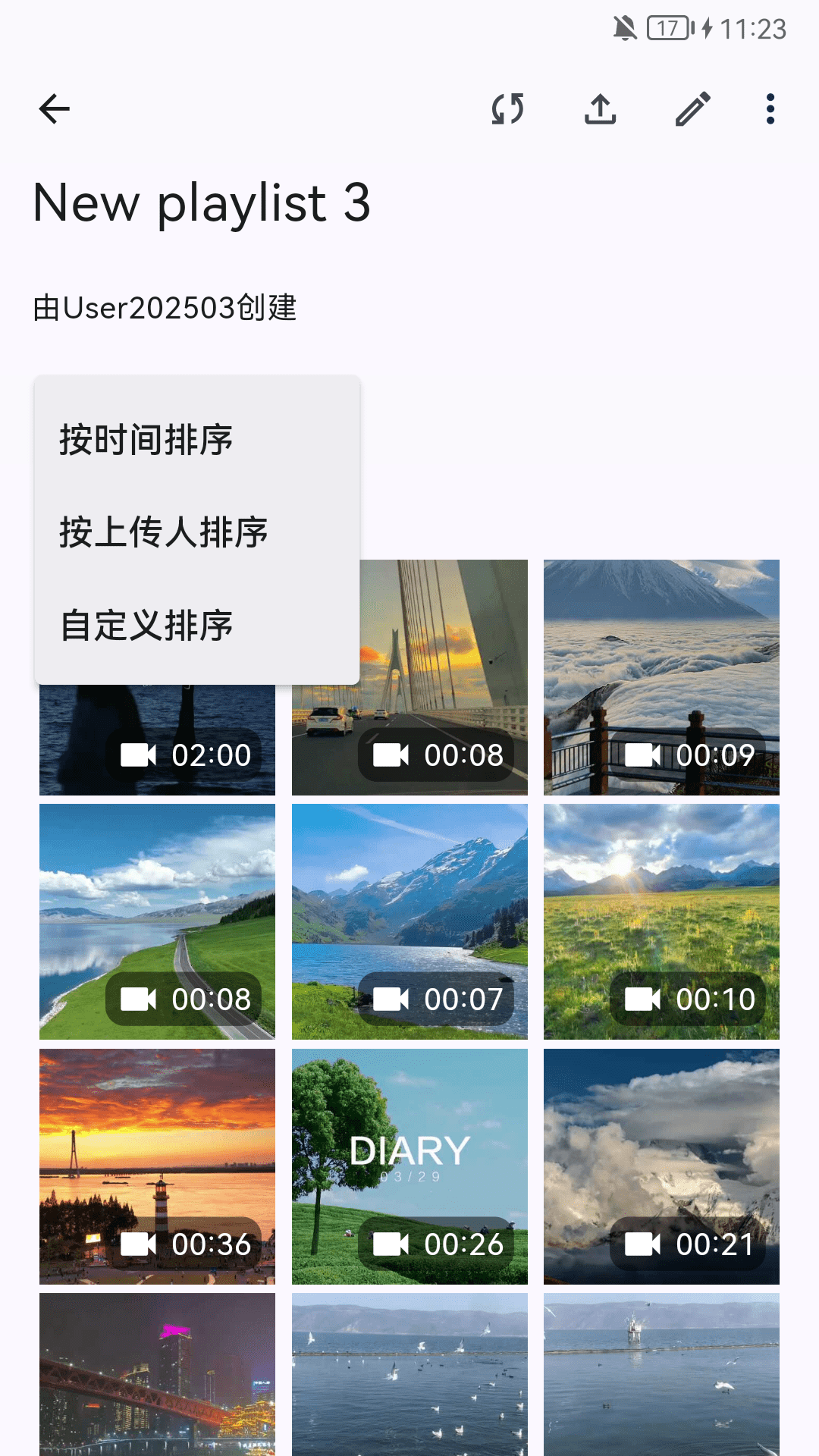This screenshot has height=1456, width=819.
Task: Tap the camera badge on 00:21 cloud video
Action: click(642, 1243)
